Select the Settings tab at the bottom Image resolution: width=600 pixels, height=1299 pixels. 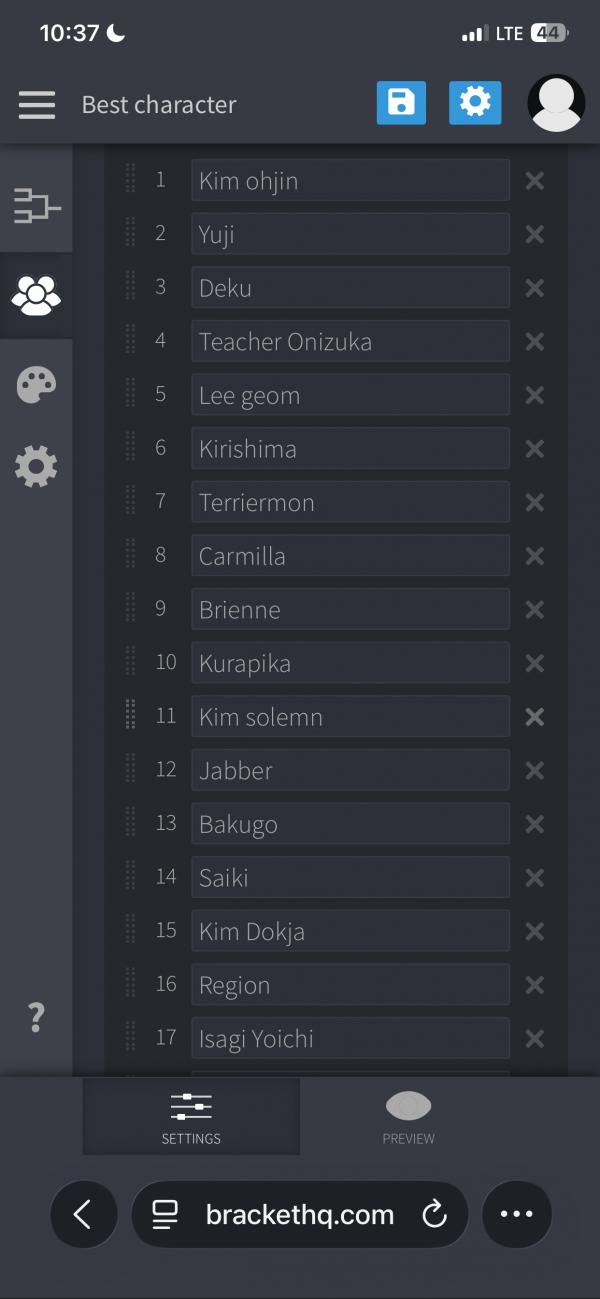pos(191,1117)
